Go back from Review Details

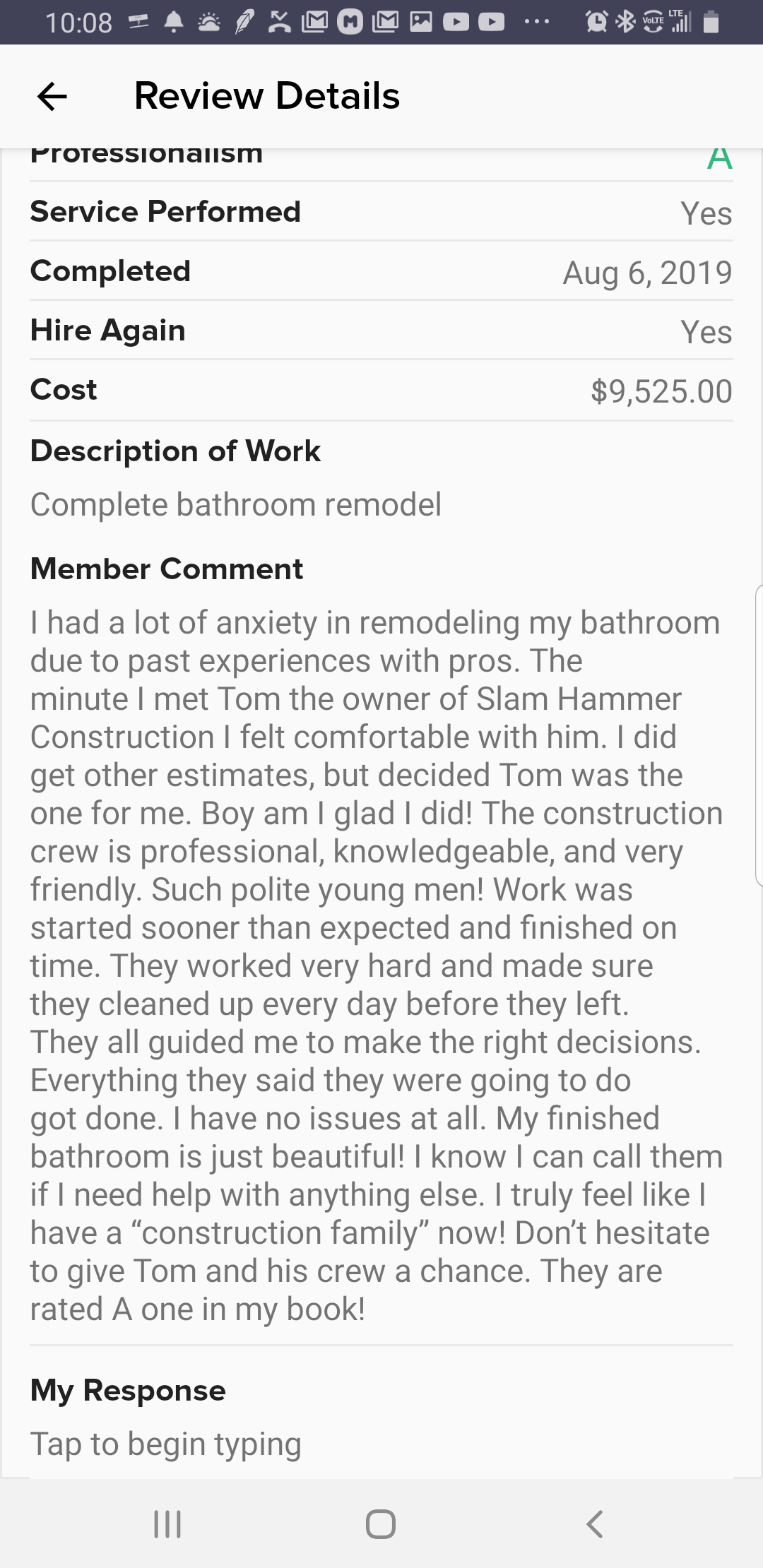(x=52, y=96)
